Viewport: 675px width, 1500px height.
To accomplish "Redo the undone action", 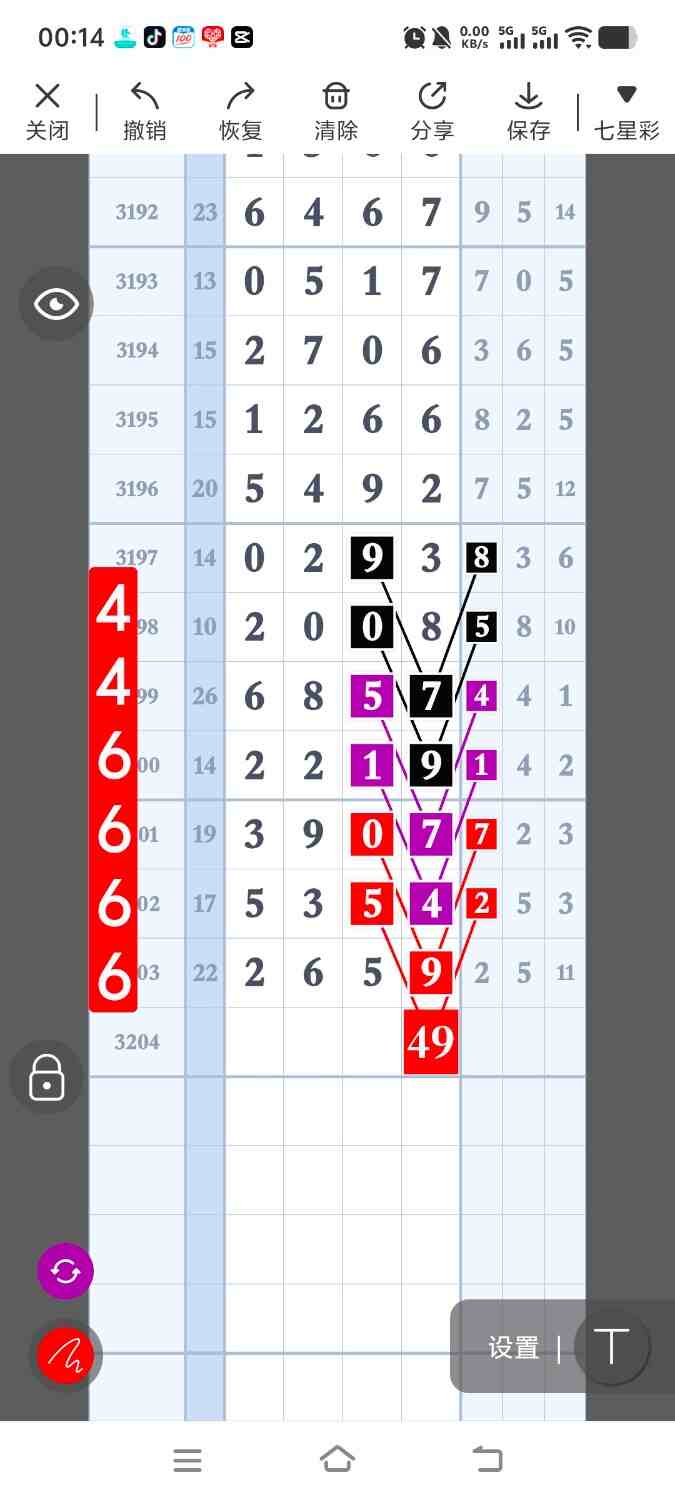I will 240,111.
